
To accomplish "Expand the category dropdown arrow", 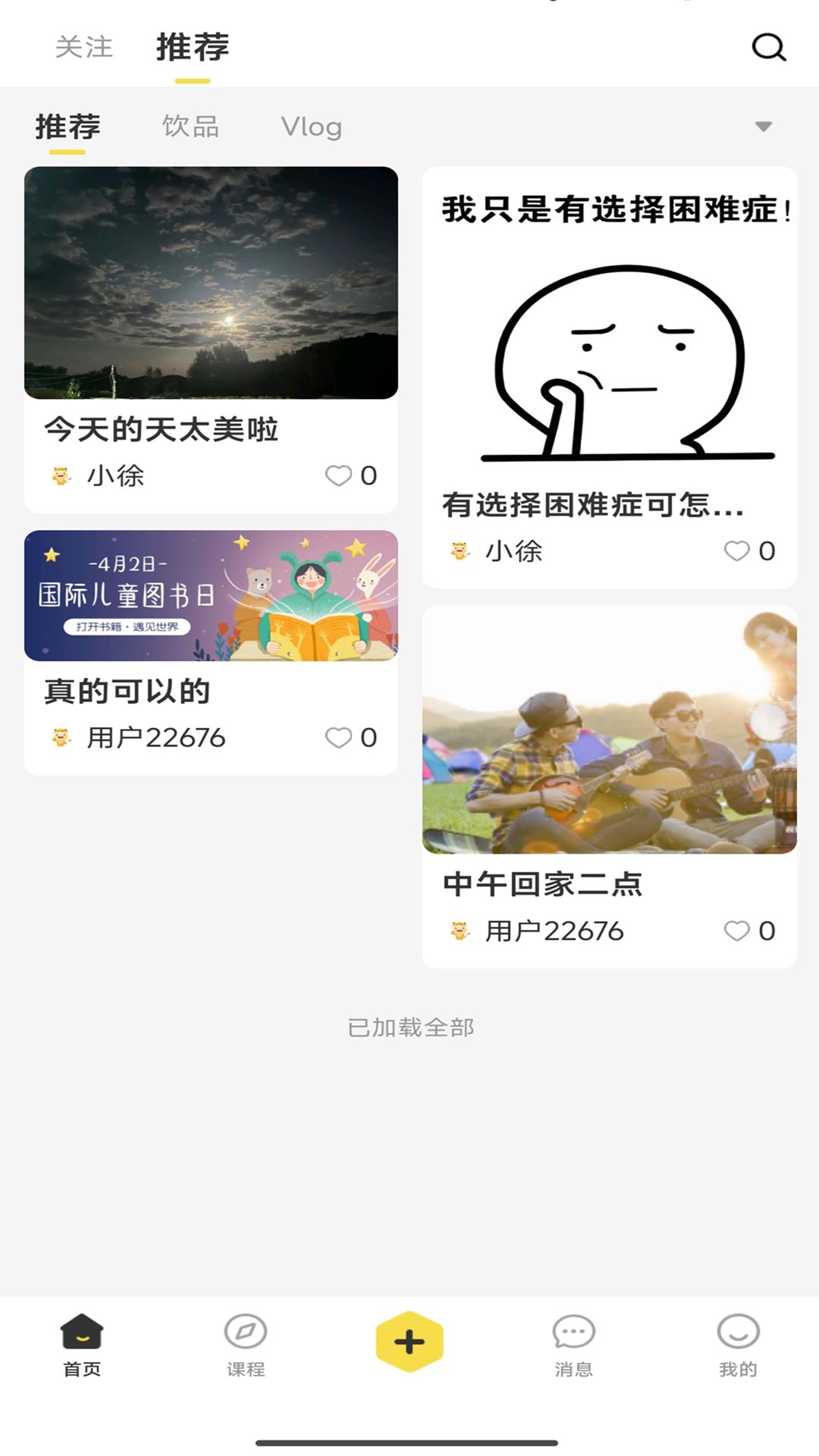I will (763, 127).
